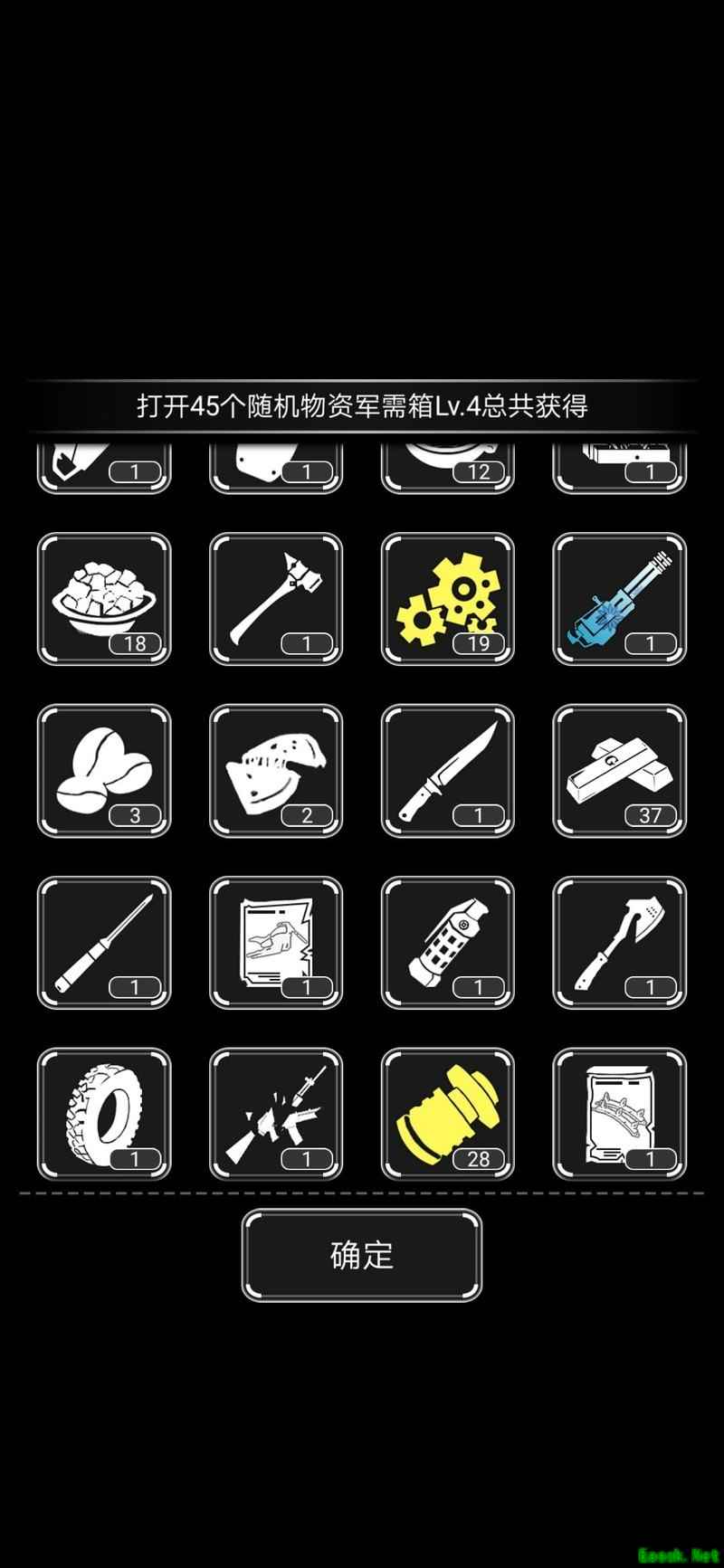
Task: Open the blue minigun item tile
Action: coord(620,599)
